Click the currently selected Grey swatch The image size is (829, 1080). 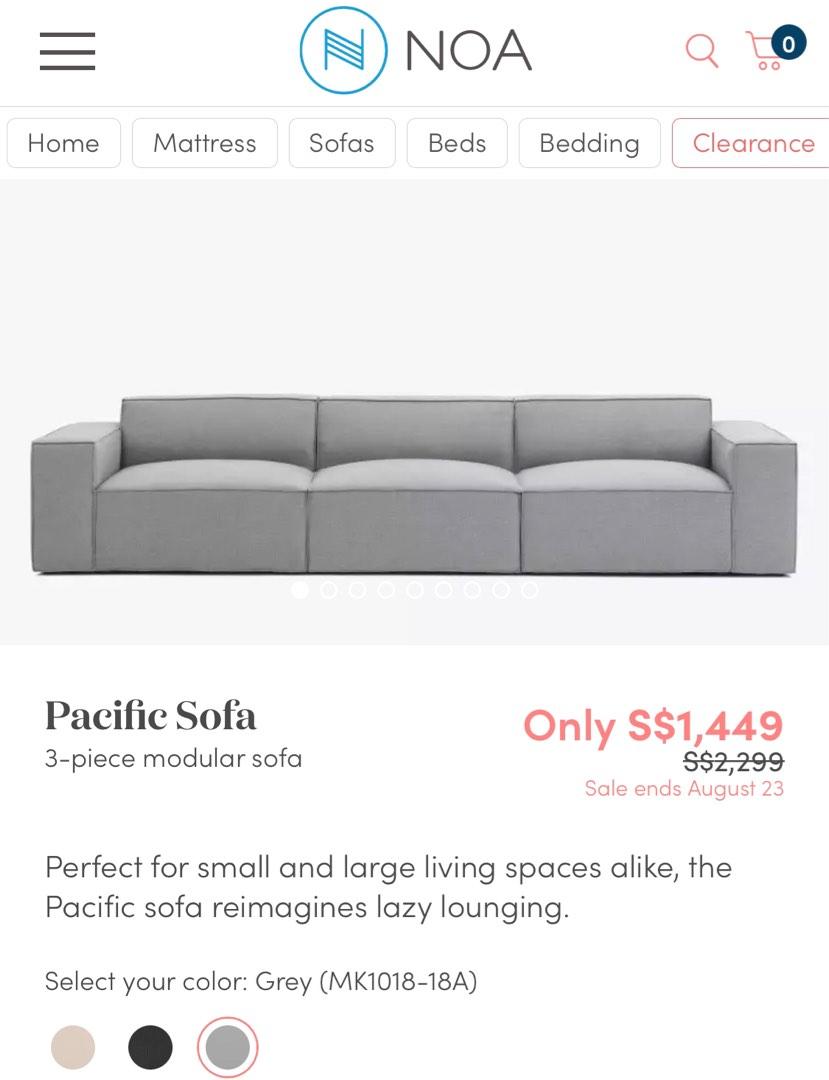pyautogui.click(x=227, y=1046)
